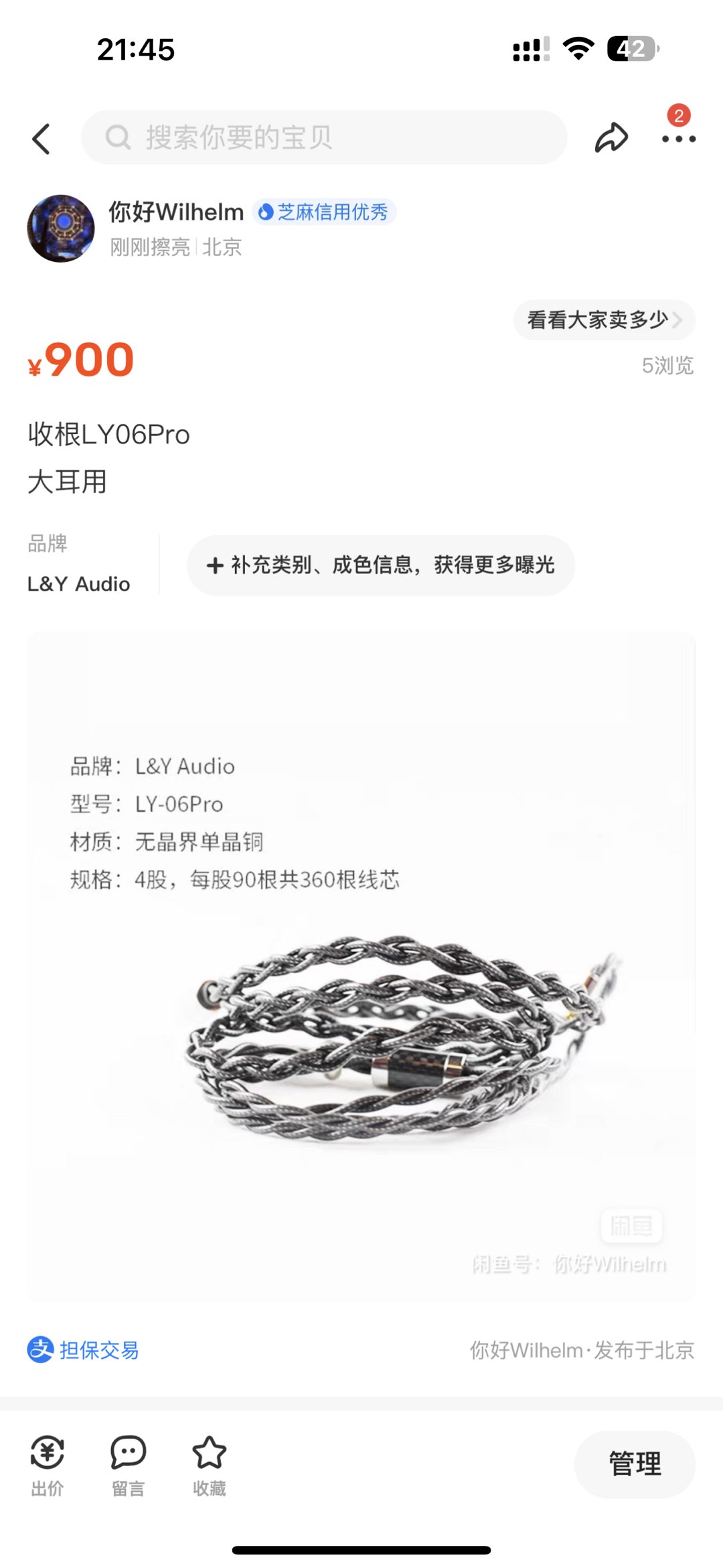
Task: Add listing to 收藏 favorites
Action: click(x=210, y=1465)
